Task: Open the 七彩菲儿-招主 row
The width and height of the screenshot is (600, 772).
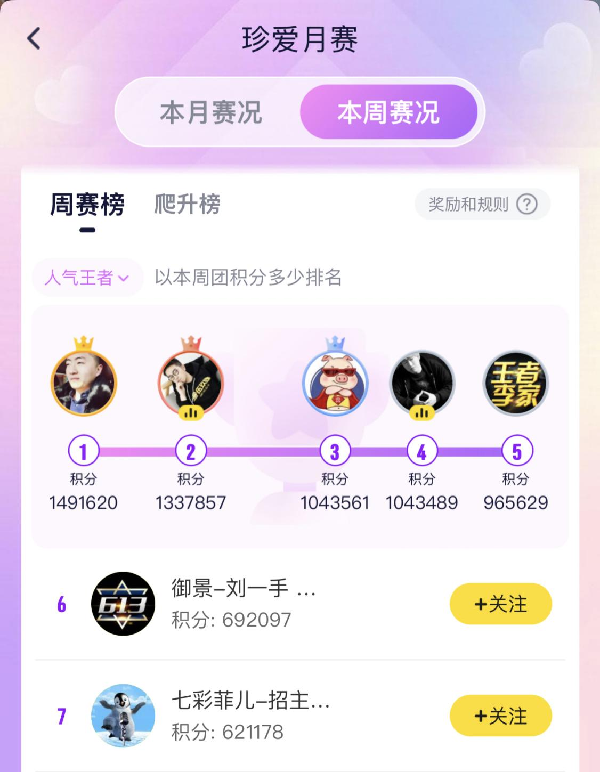Action: (250, 715)
